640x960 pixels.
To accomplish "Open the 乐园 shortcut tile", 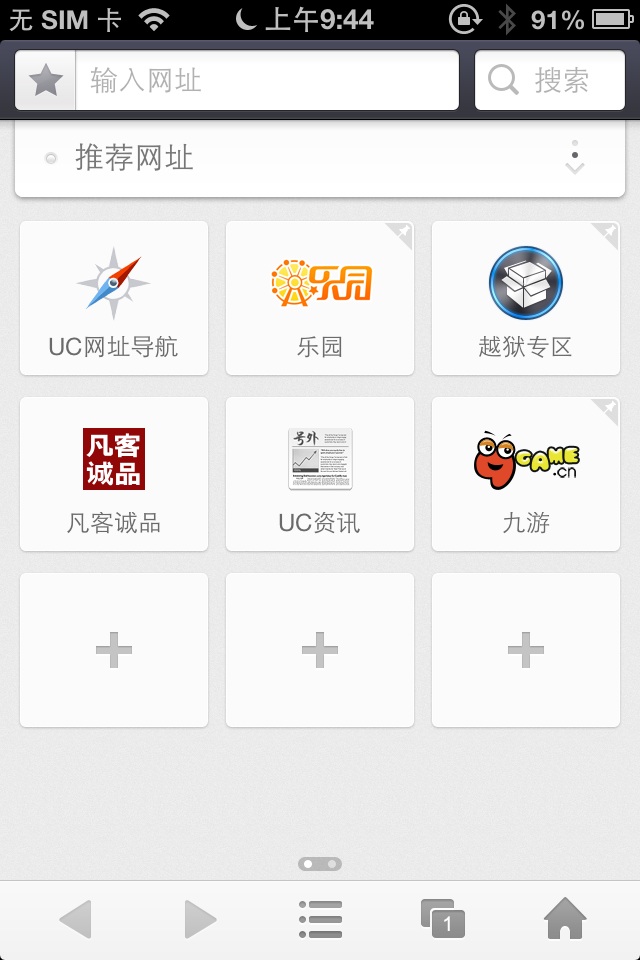I will point(320,298).
